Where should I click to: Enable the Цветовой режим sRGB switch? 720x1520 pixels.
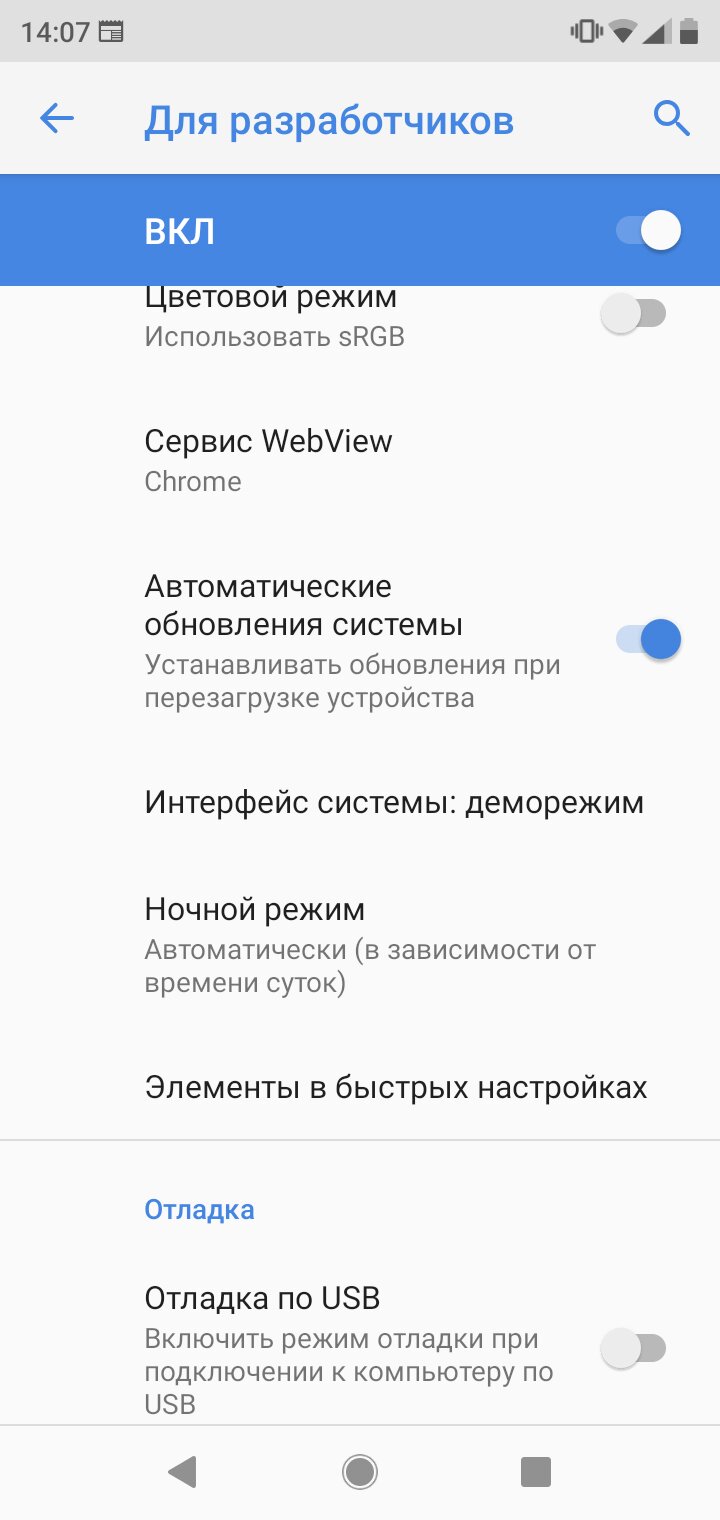click(633, 314)
